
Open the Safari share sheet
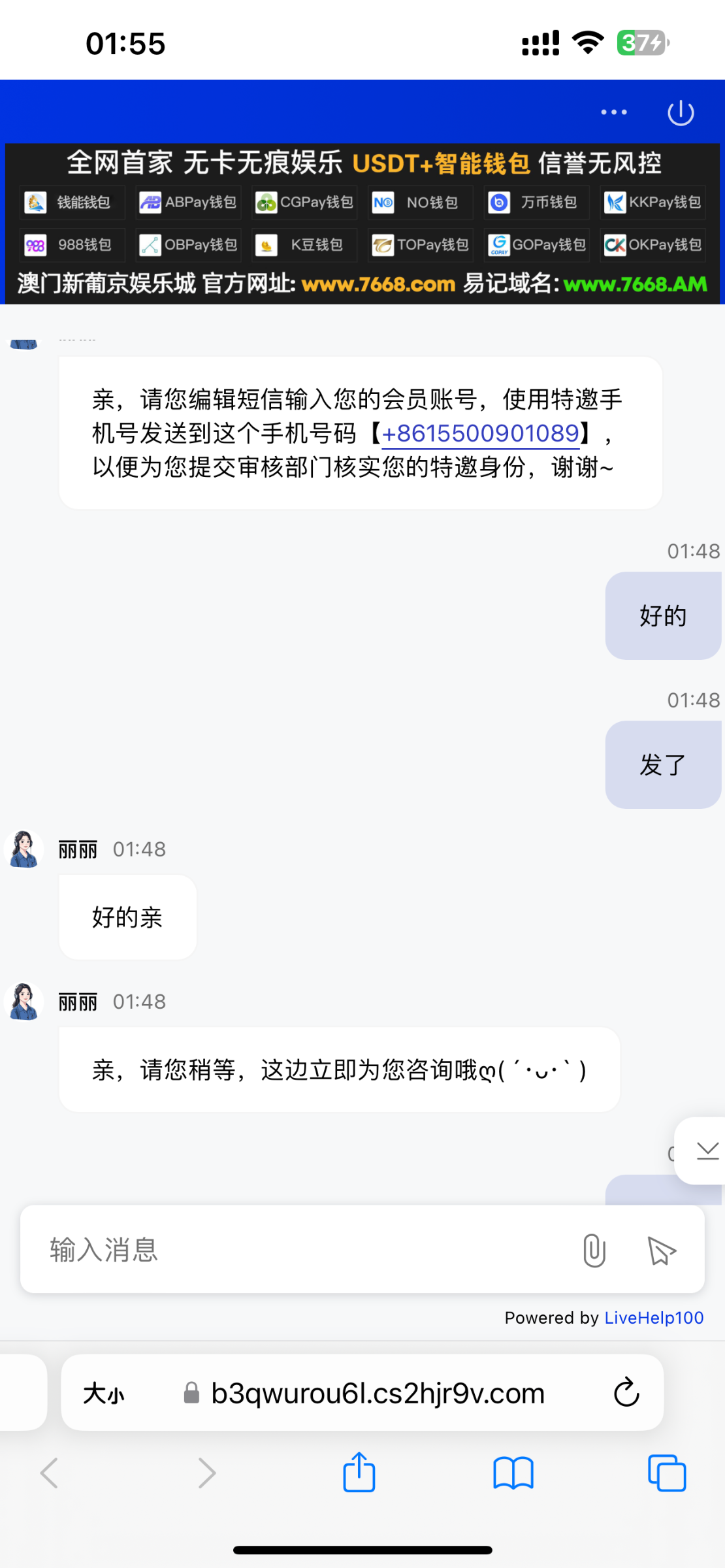(x=359, y=1474)
